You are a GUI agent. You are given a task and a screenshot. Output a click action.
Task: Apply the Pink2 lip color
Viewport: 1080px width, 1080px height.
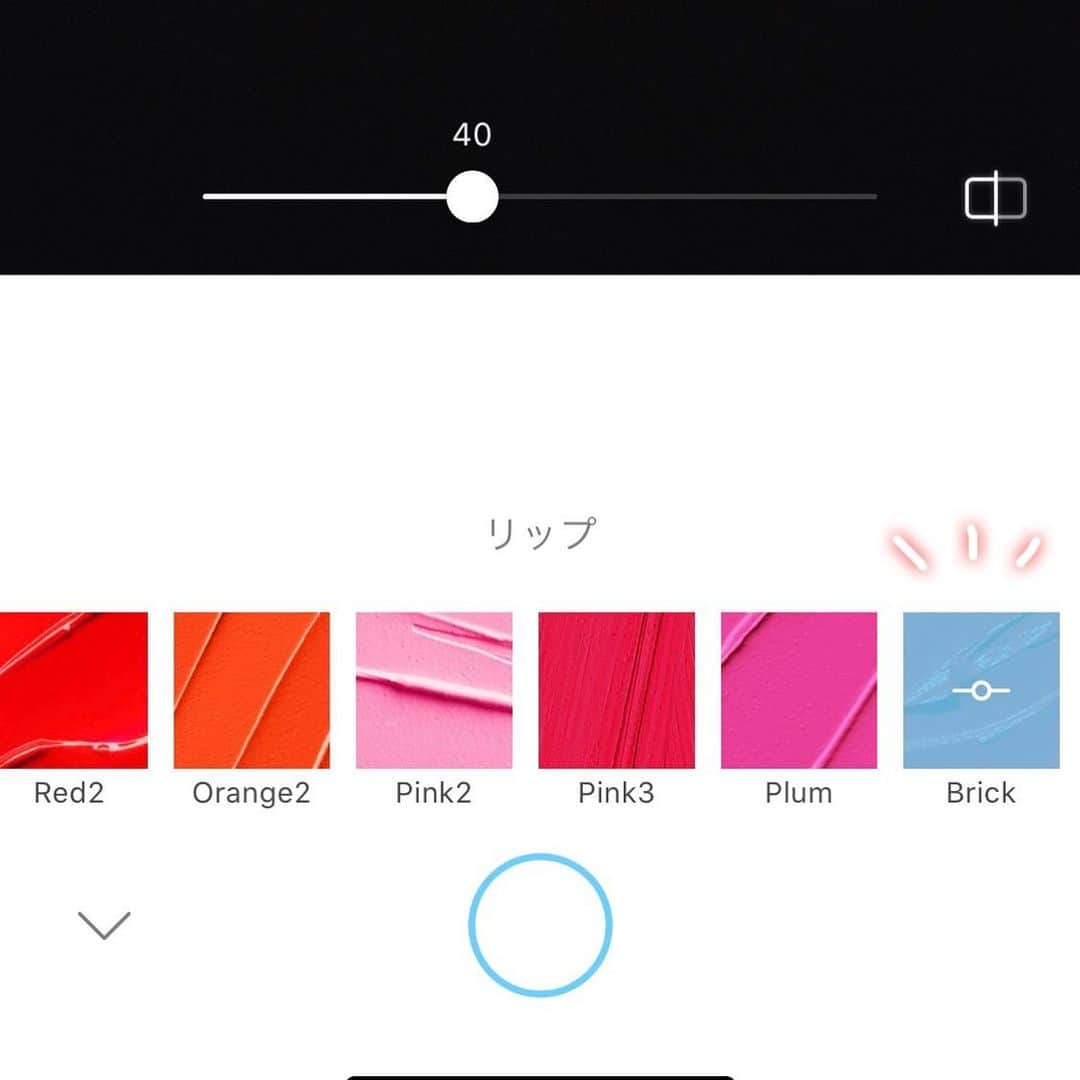(x=434, y=690)
